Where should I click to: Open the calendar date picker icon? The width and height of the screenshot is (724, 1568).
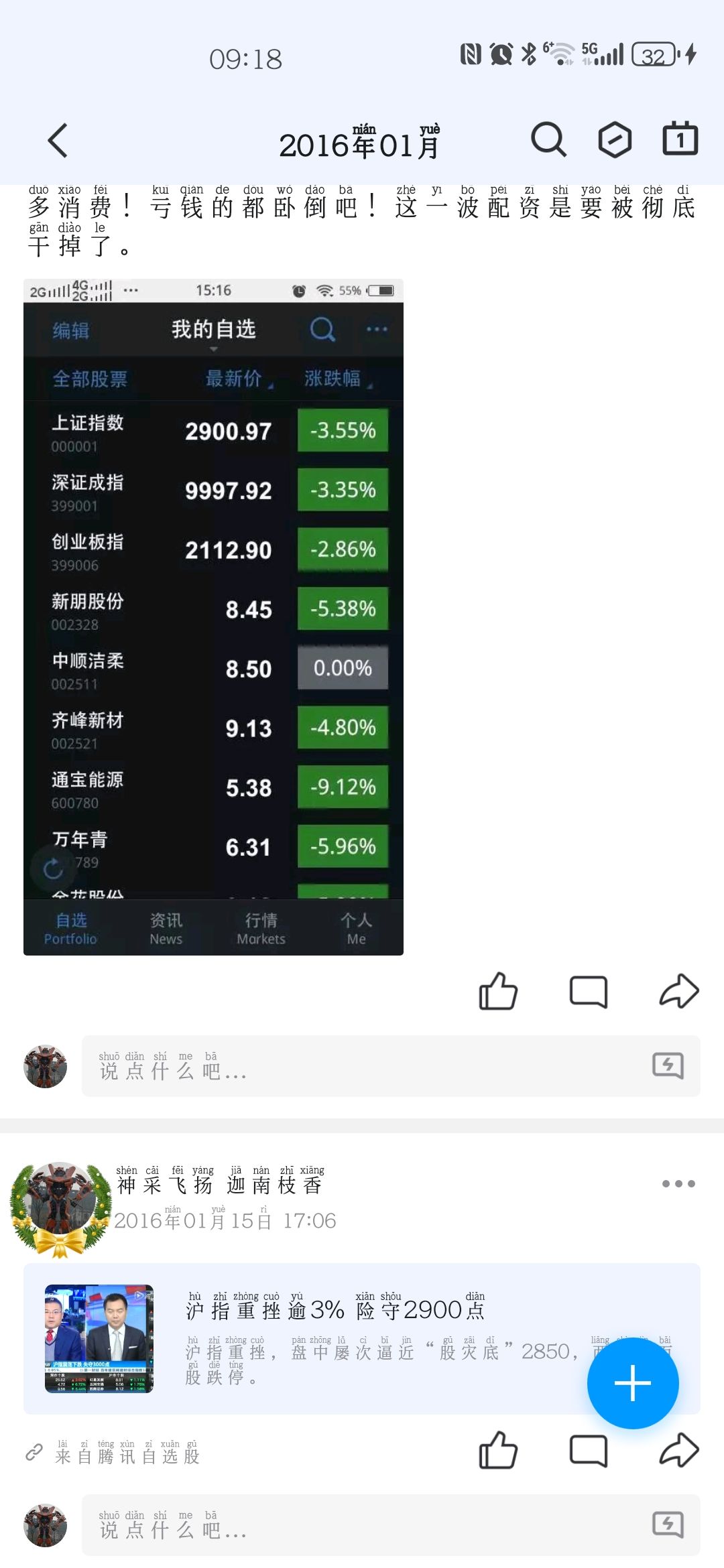(680, 139)
